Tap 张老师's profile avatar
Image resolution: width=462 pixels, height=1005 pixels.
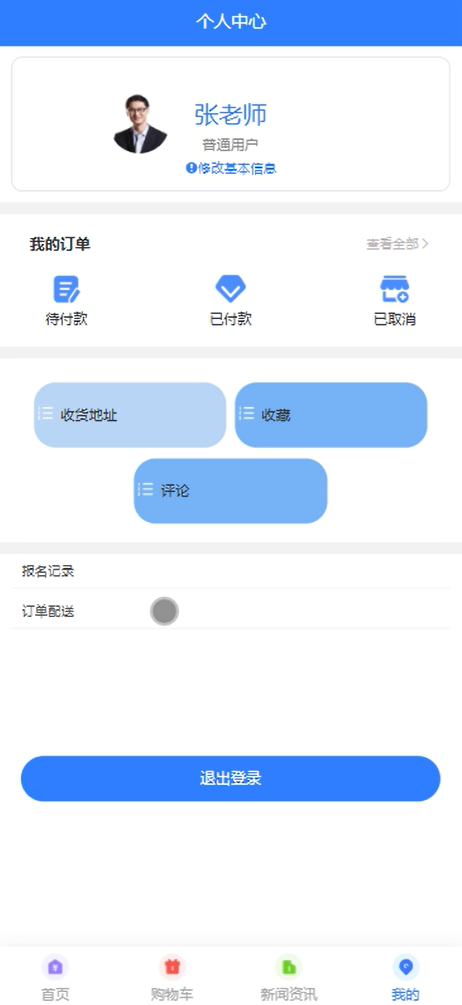pyautogui.click(x=140, y=124)
